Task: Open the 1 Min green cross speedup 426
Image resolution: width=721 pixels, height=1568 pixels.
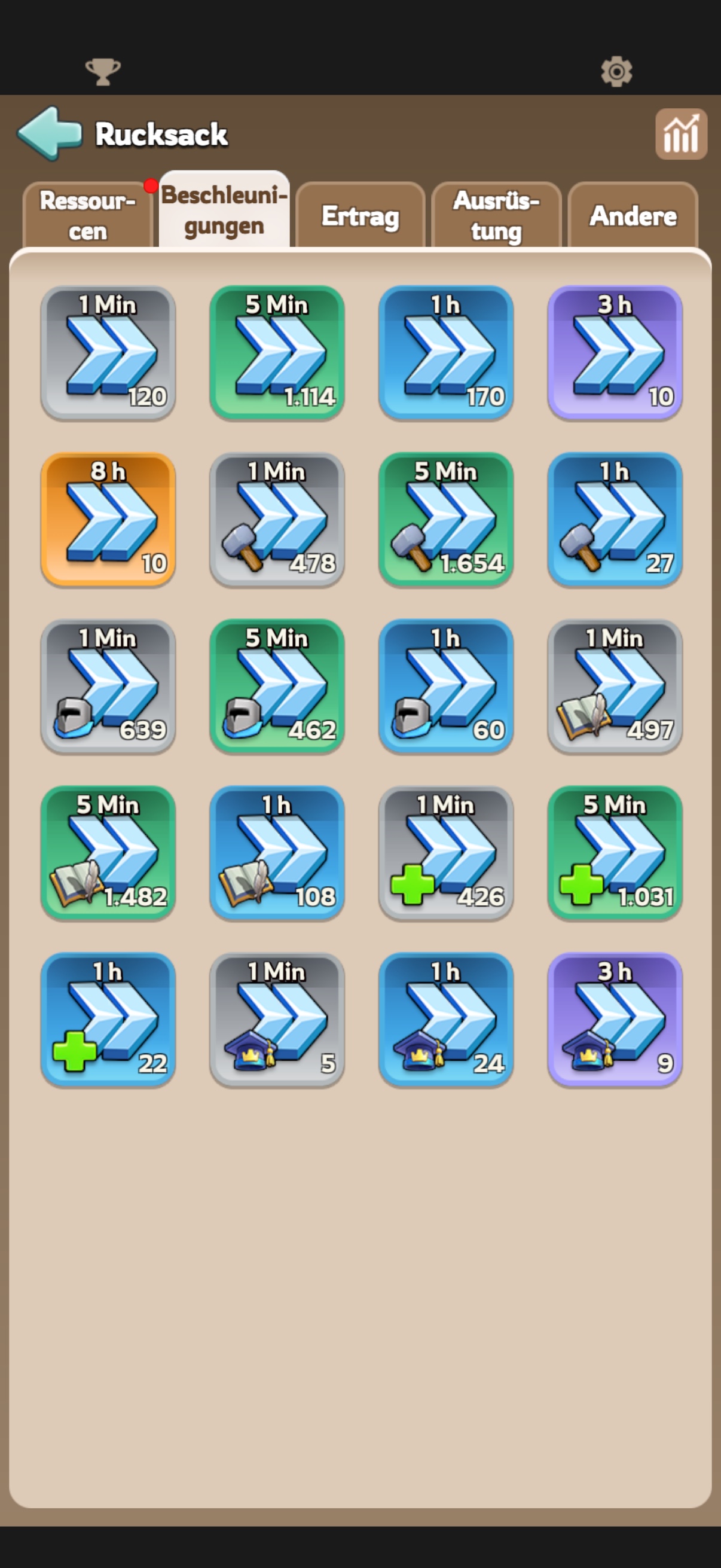Action: [x=446, y=854]
